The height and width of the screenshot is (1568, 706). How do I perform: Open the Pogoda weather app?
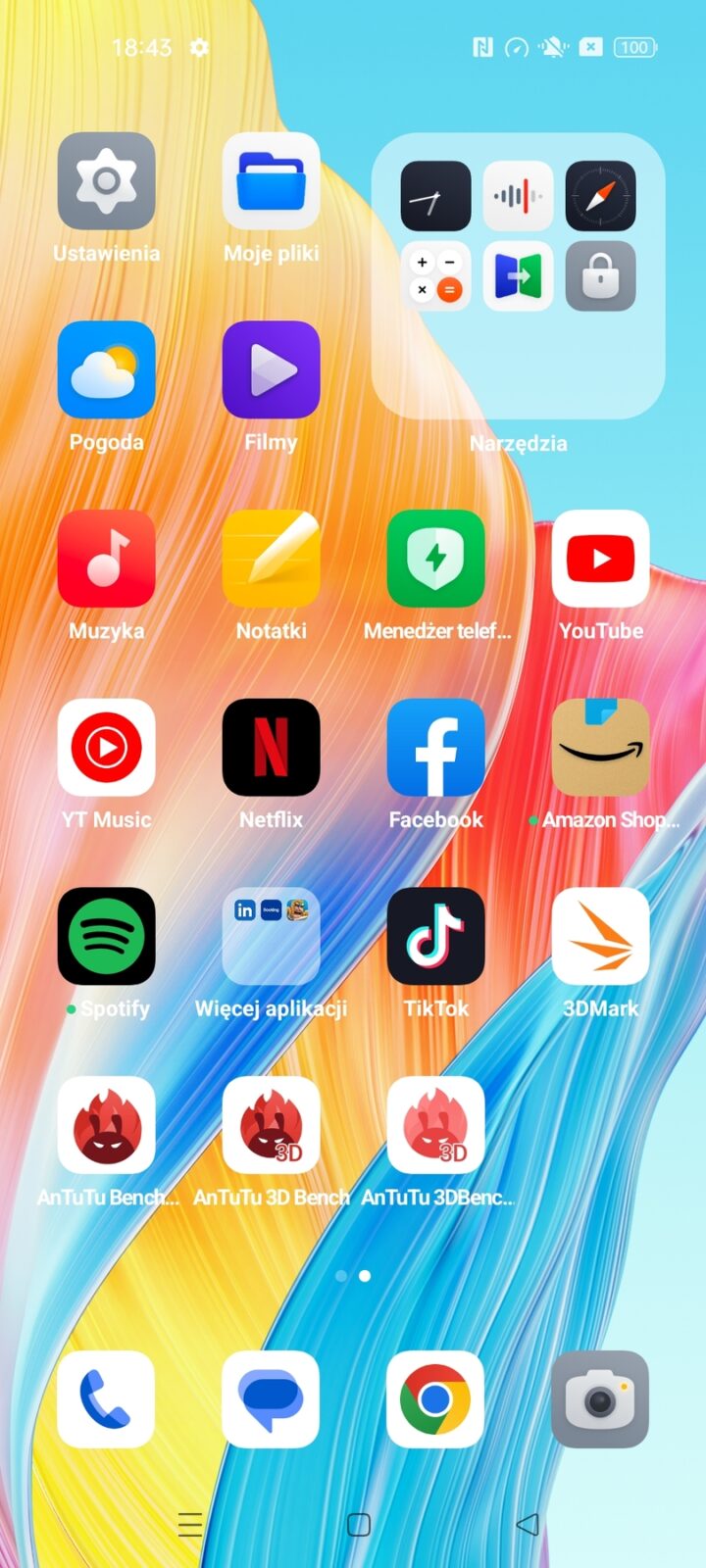point(106,370)
